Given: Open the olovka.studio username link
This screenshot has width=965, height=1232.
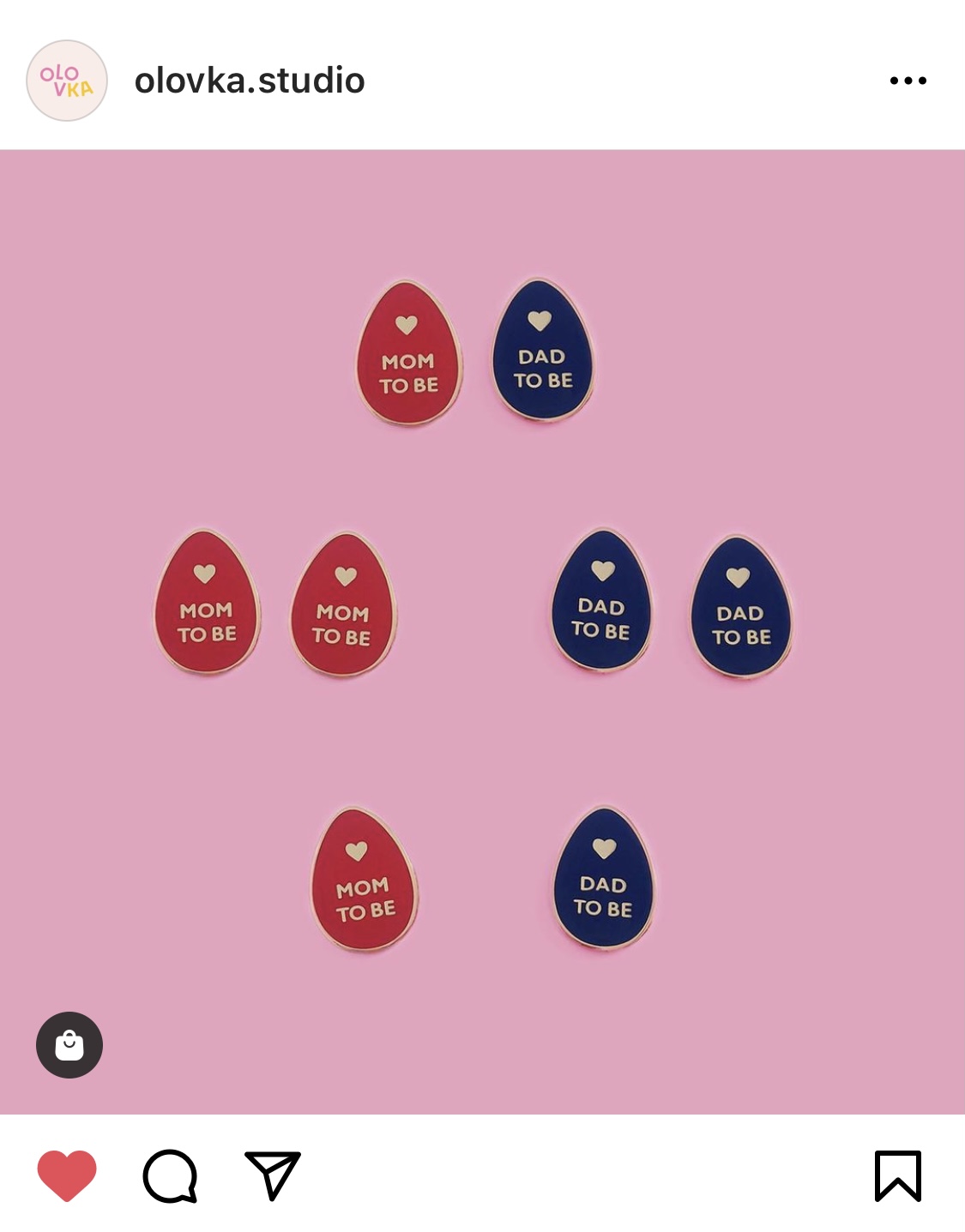Looking at the screenshot, I should (250, 81).
